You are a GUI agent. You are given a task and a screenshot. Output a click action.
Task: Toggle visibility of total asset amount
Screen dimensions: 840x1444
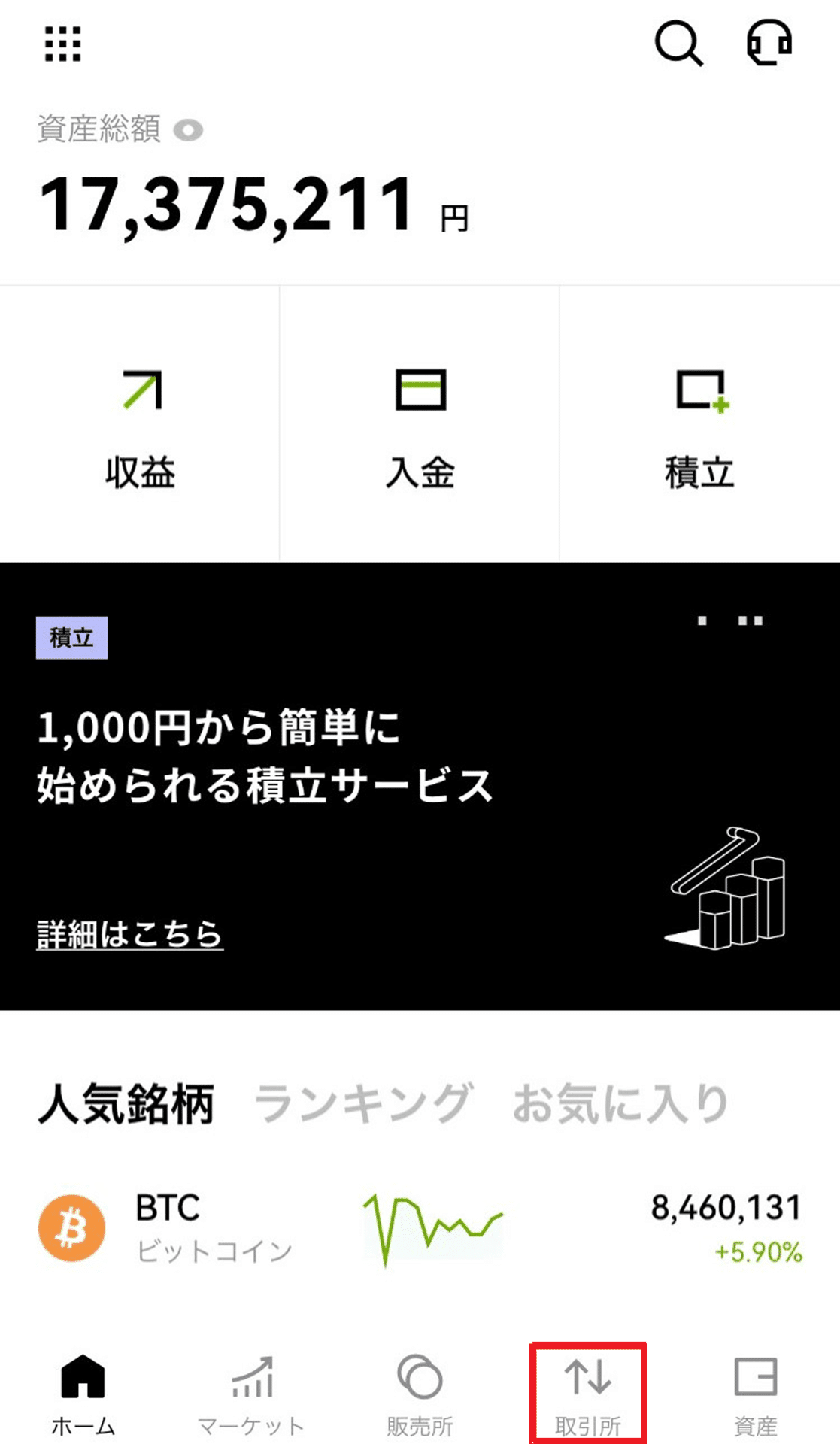point(189,129)
